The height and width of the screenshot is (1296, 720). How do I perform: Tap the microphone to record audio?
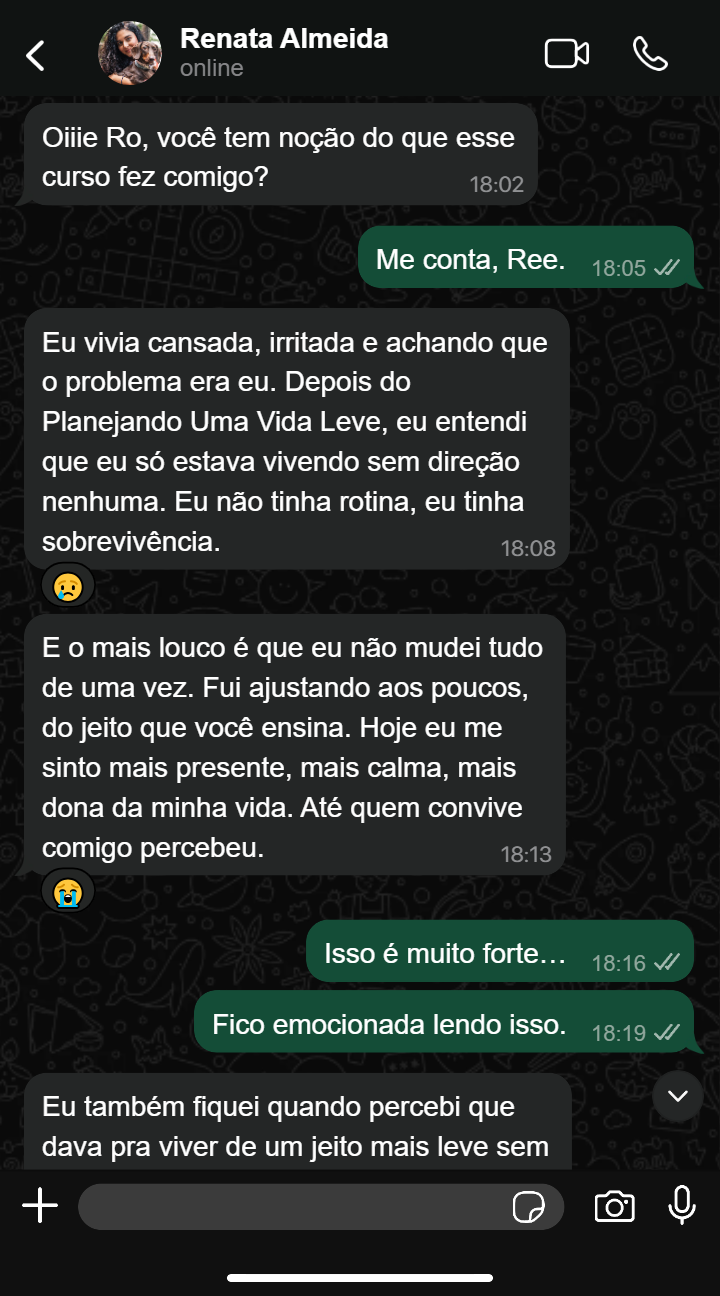point(682,1206)
